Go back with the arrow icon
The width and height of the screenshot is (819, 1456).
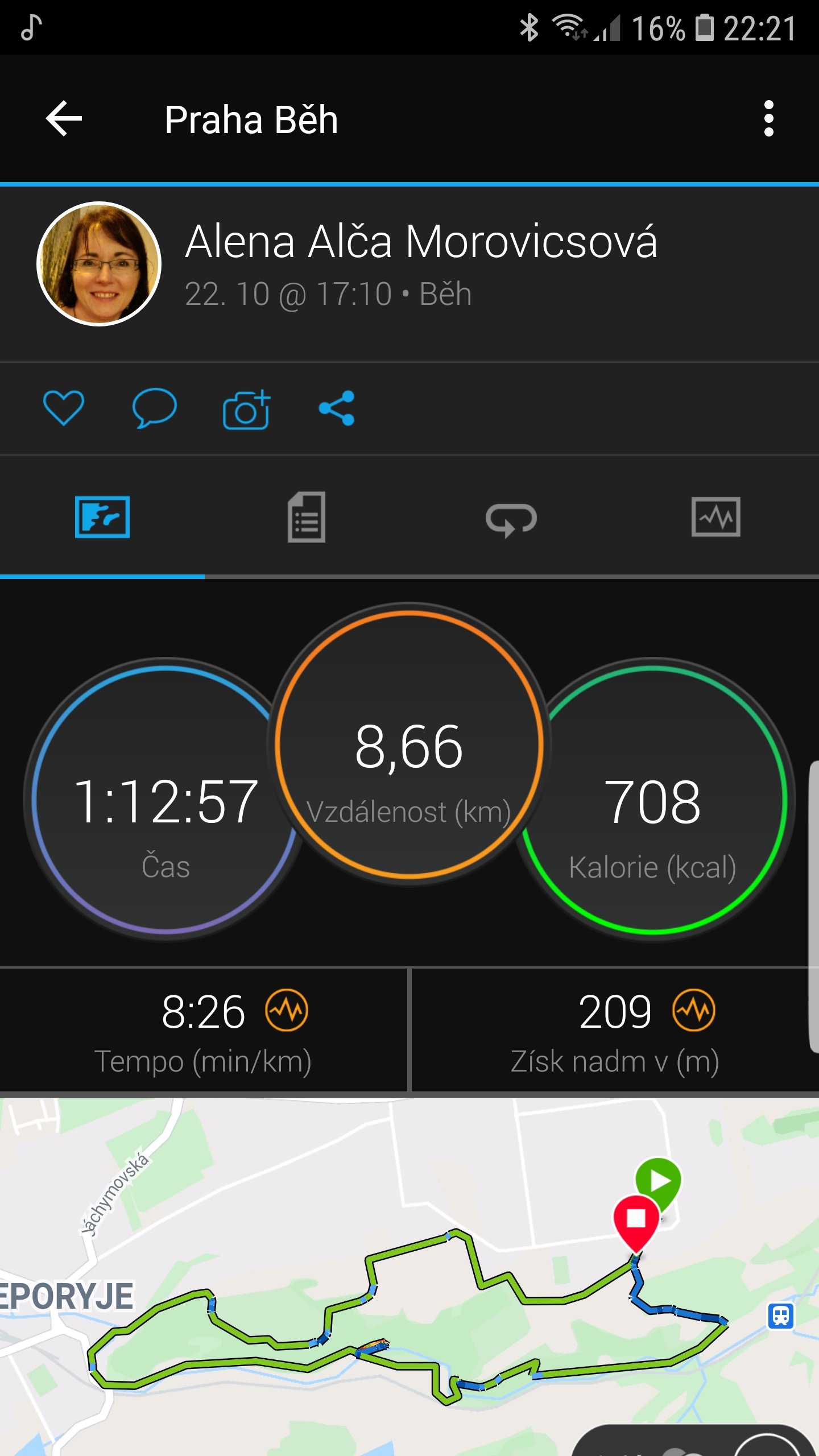click(64, 119)
